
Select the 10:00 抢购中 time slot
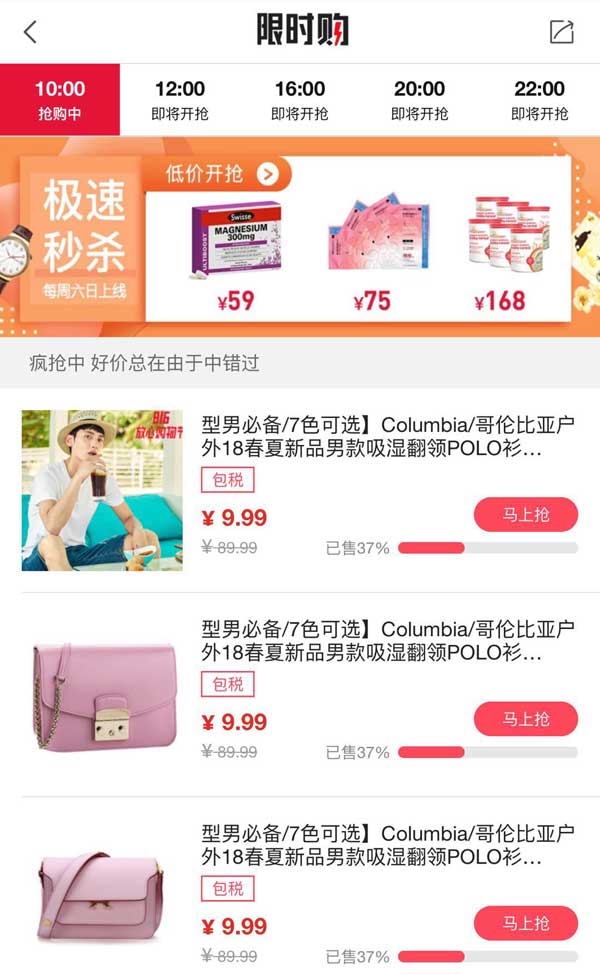60,100
